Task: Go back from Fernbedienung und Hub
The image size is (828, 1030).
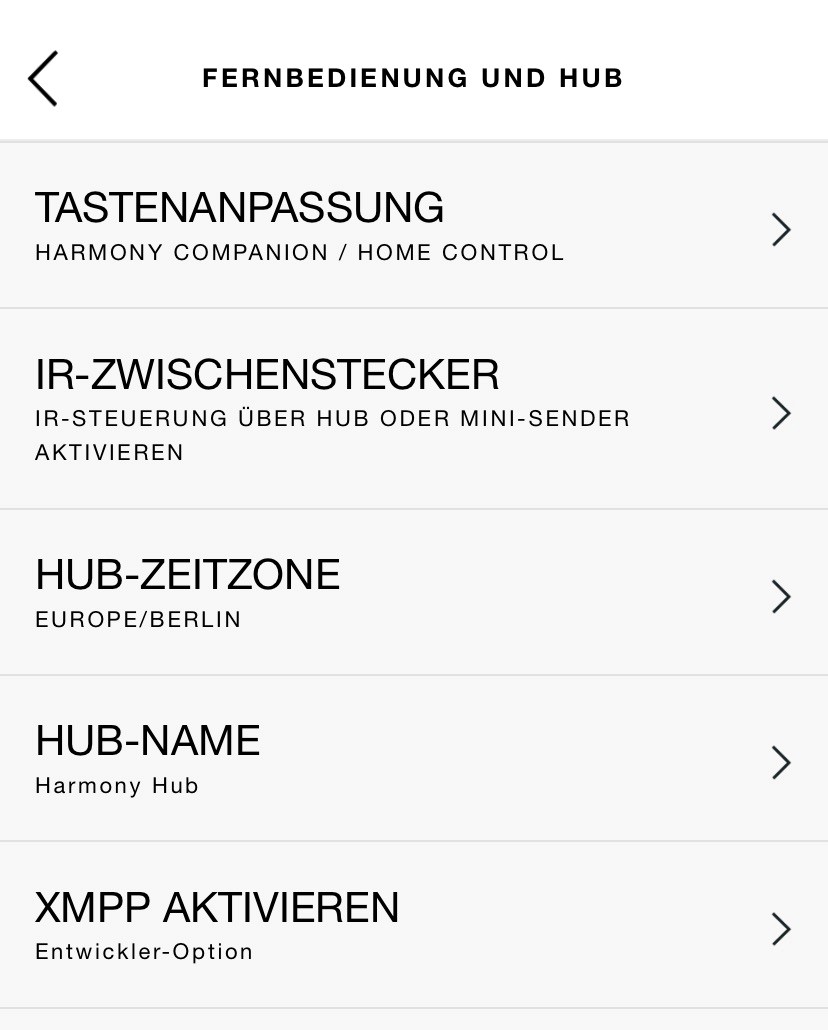Action: coord(43,78)
